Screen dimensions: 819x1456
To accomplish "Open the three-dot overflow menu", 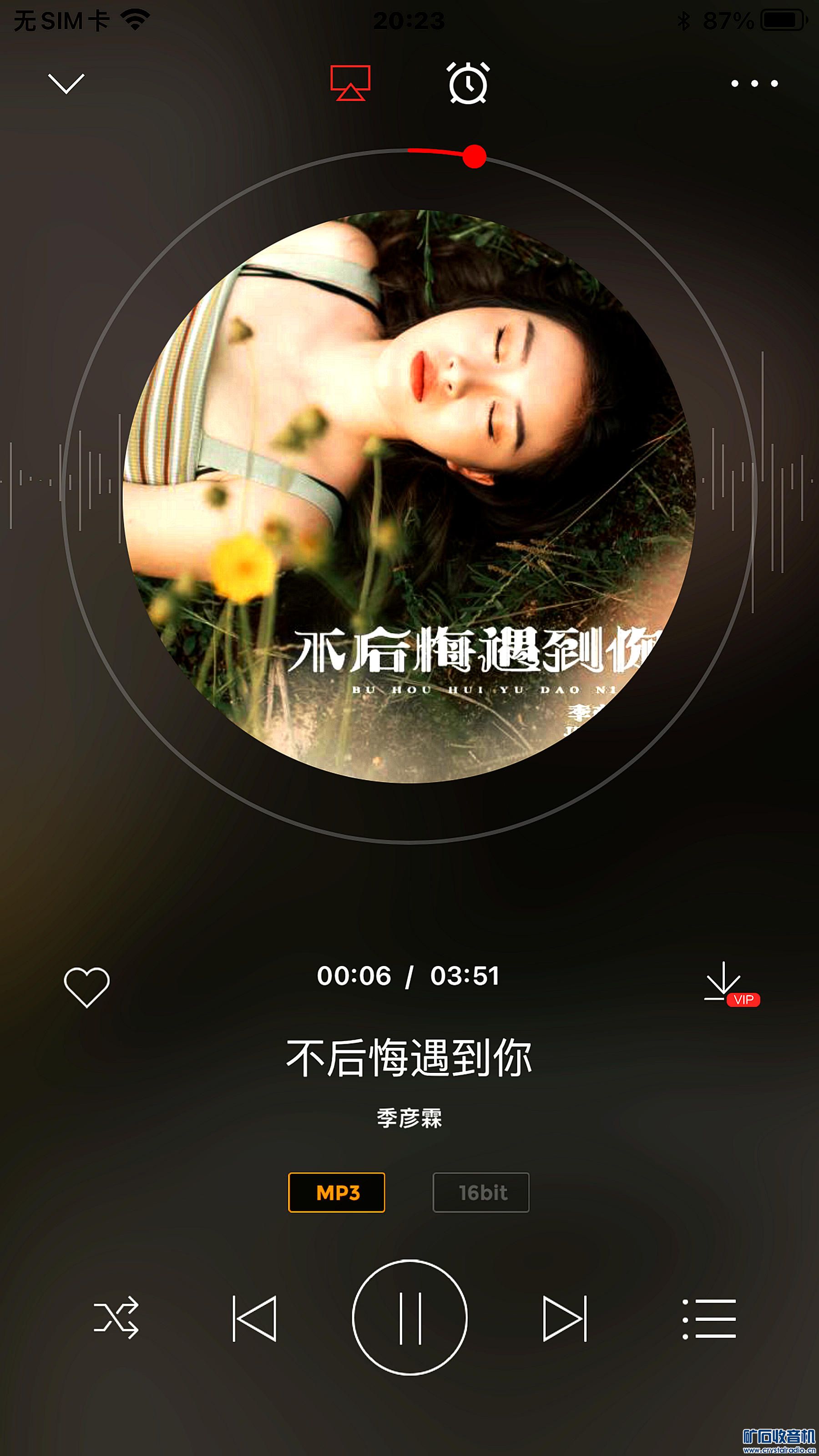I will pos(754,84).
